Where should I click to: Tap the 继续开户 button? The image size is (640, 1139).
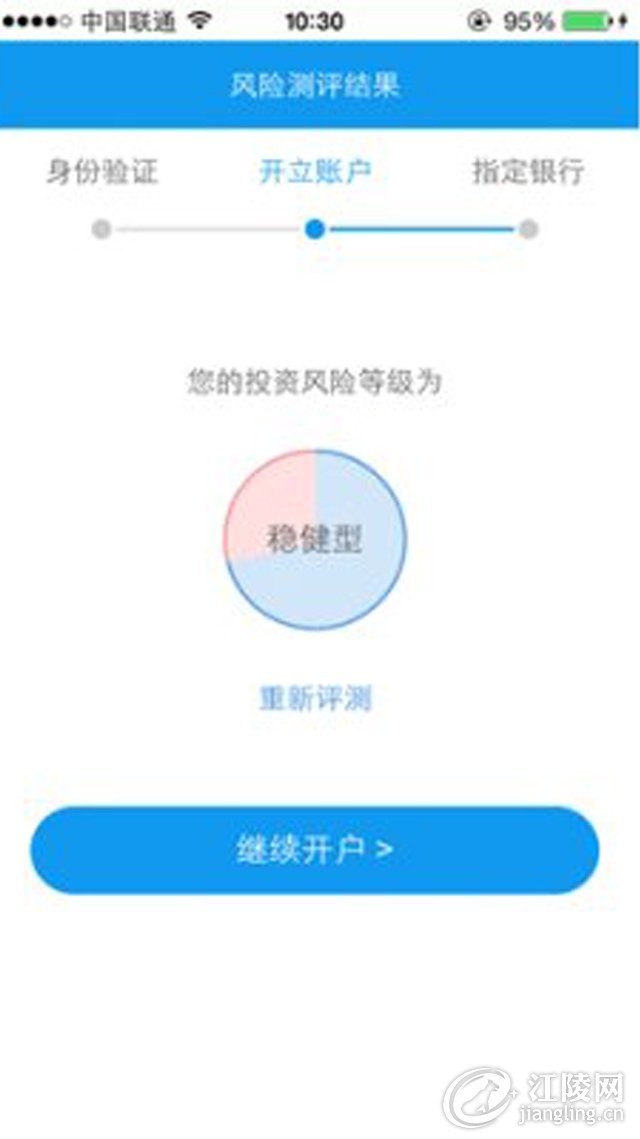tap(314, 850)
